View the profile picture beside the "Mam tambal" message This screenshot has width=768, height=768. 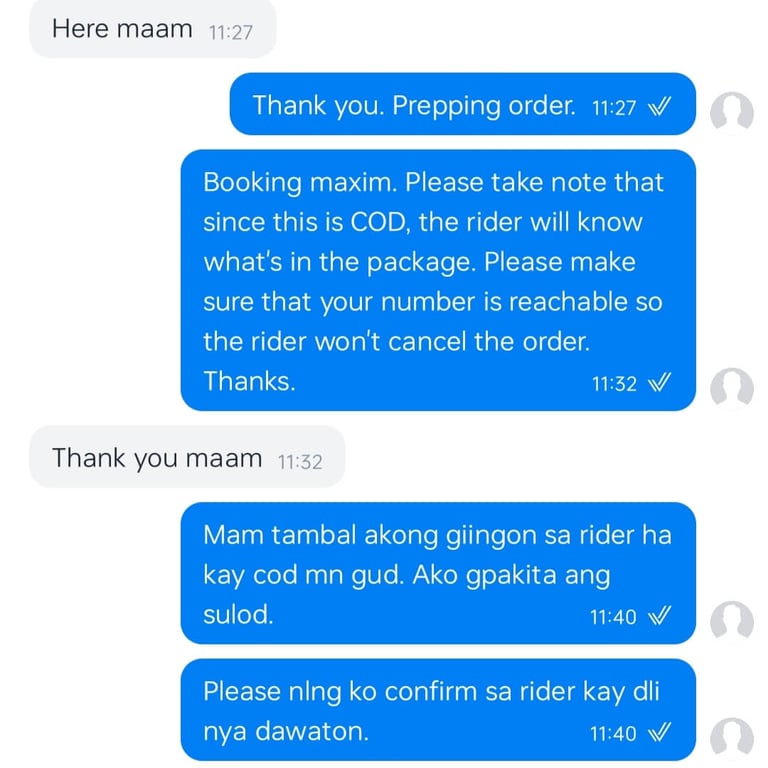click(x=731, y=621)
